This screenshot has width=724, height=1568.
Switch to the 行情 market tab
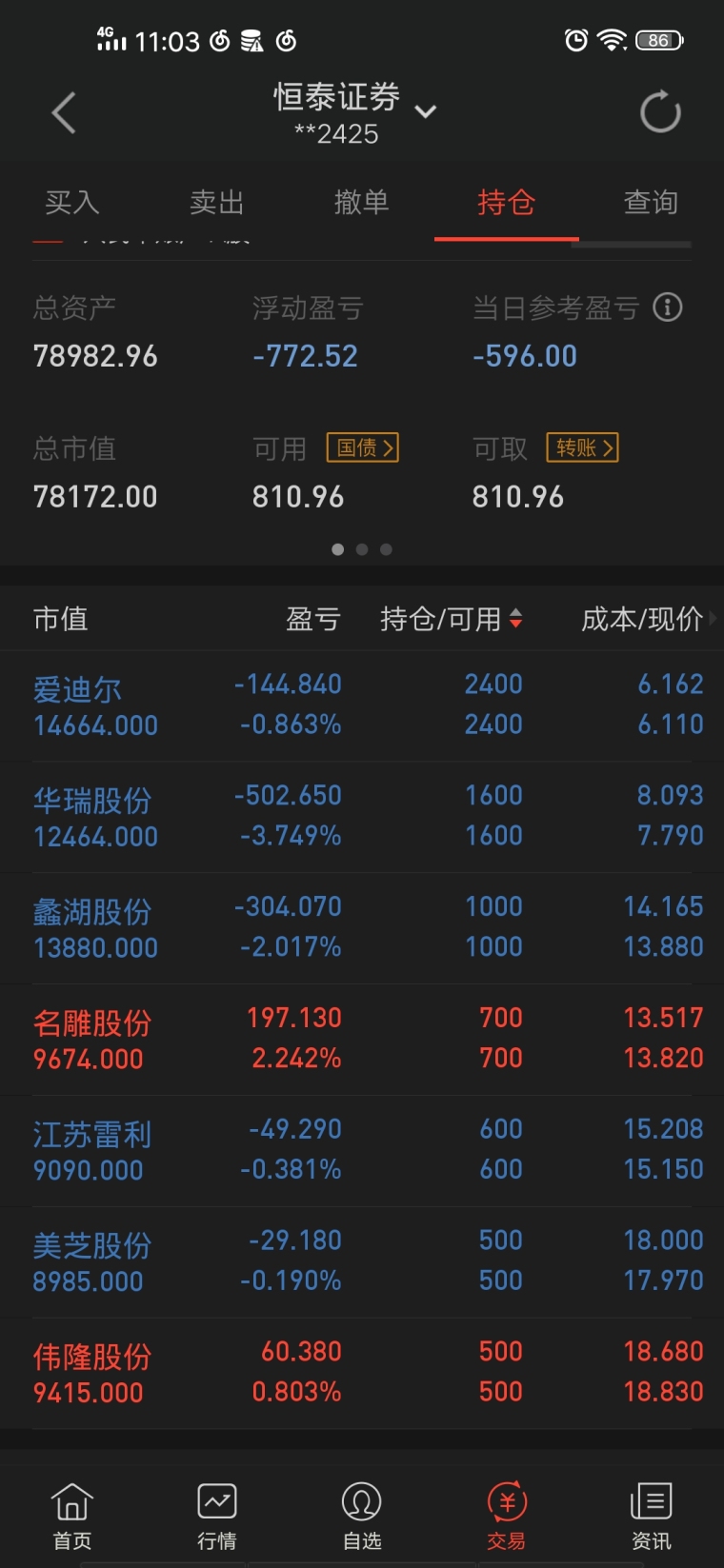tap(217, 1515)
